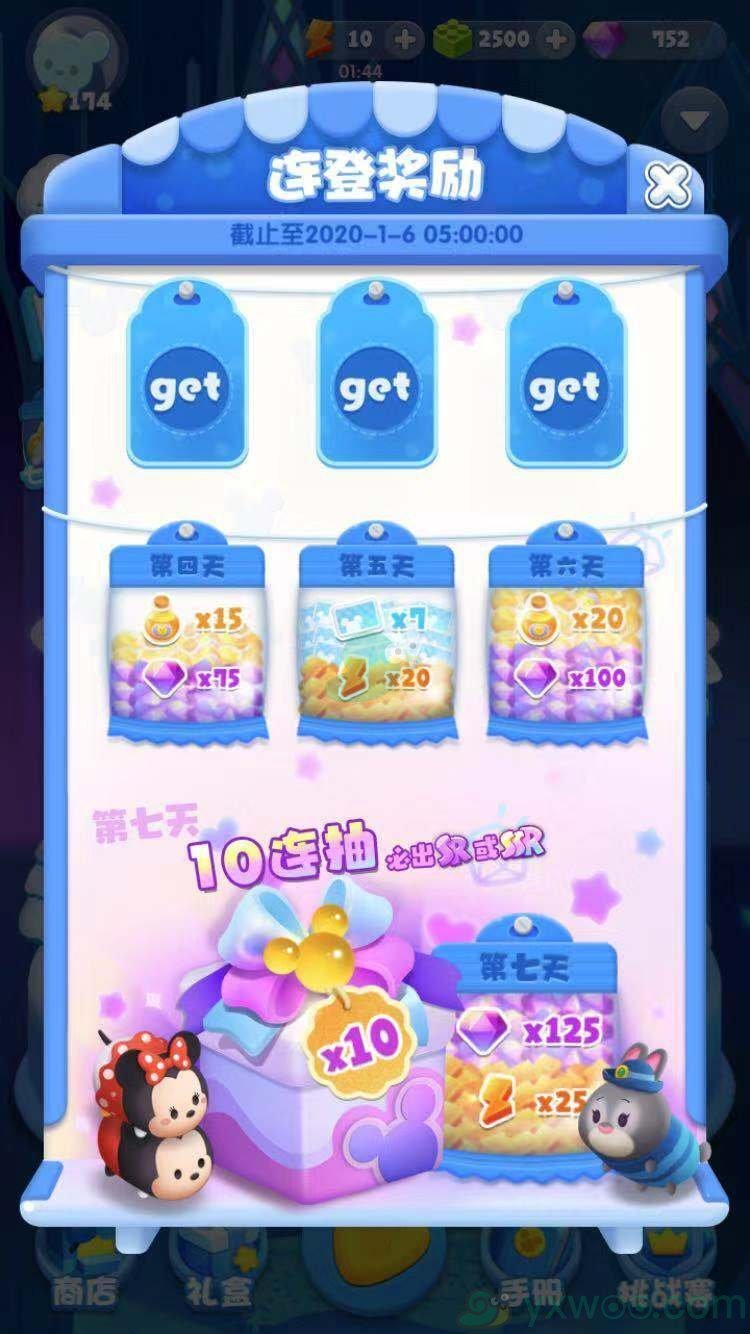The image size is (750, 1334).
Task: Open the 第五天 reward bag
Action: coord(375,640)
